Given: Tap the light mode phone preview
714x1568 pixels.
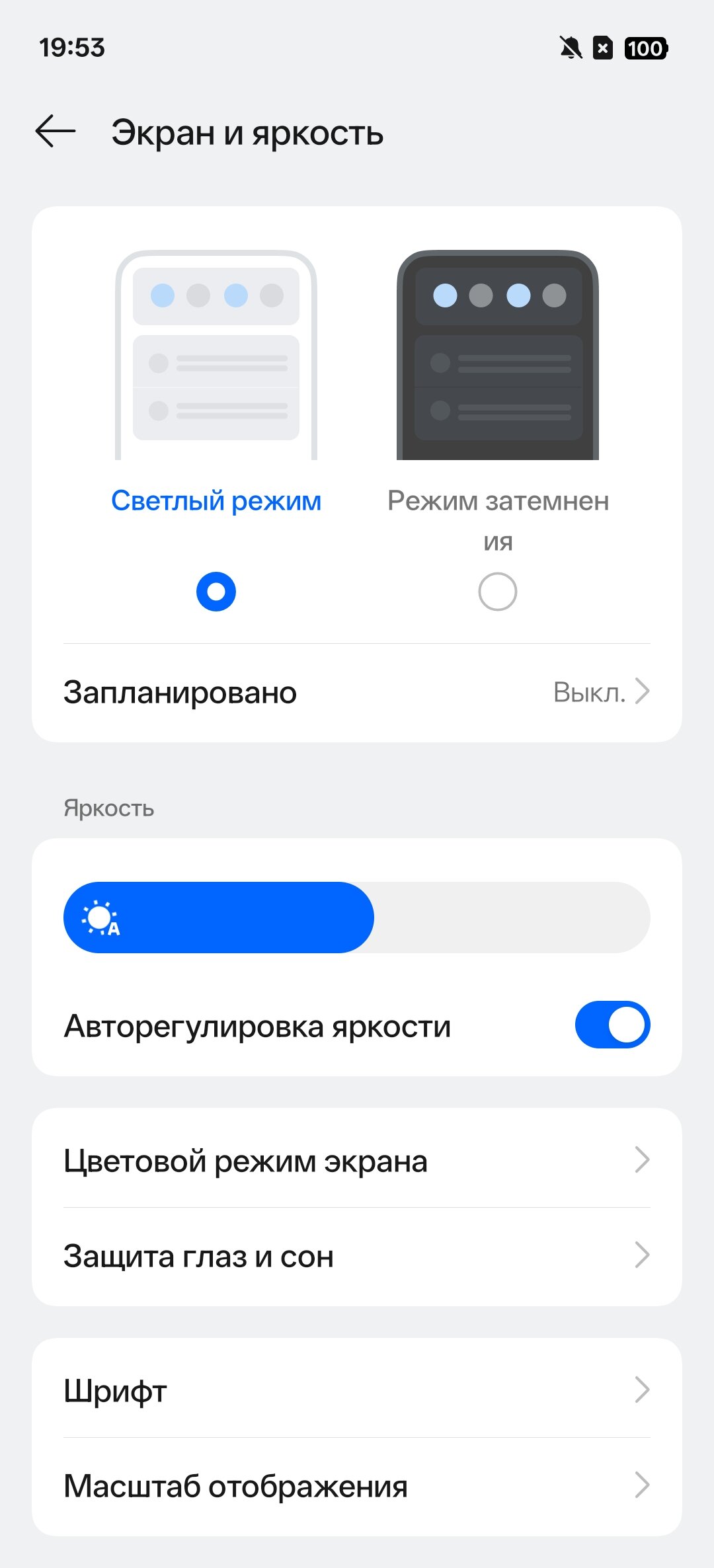Looking at the screenshot, I should coord(216,356).
